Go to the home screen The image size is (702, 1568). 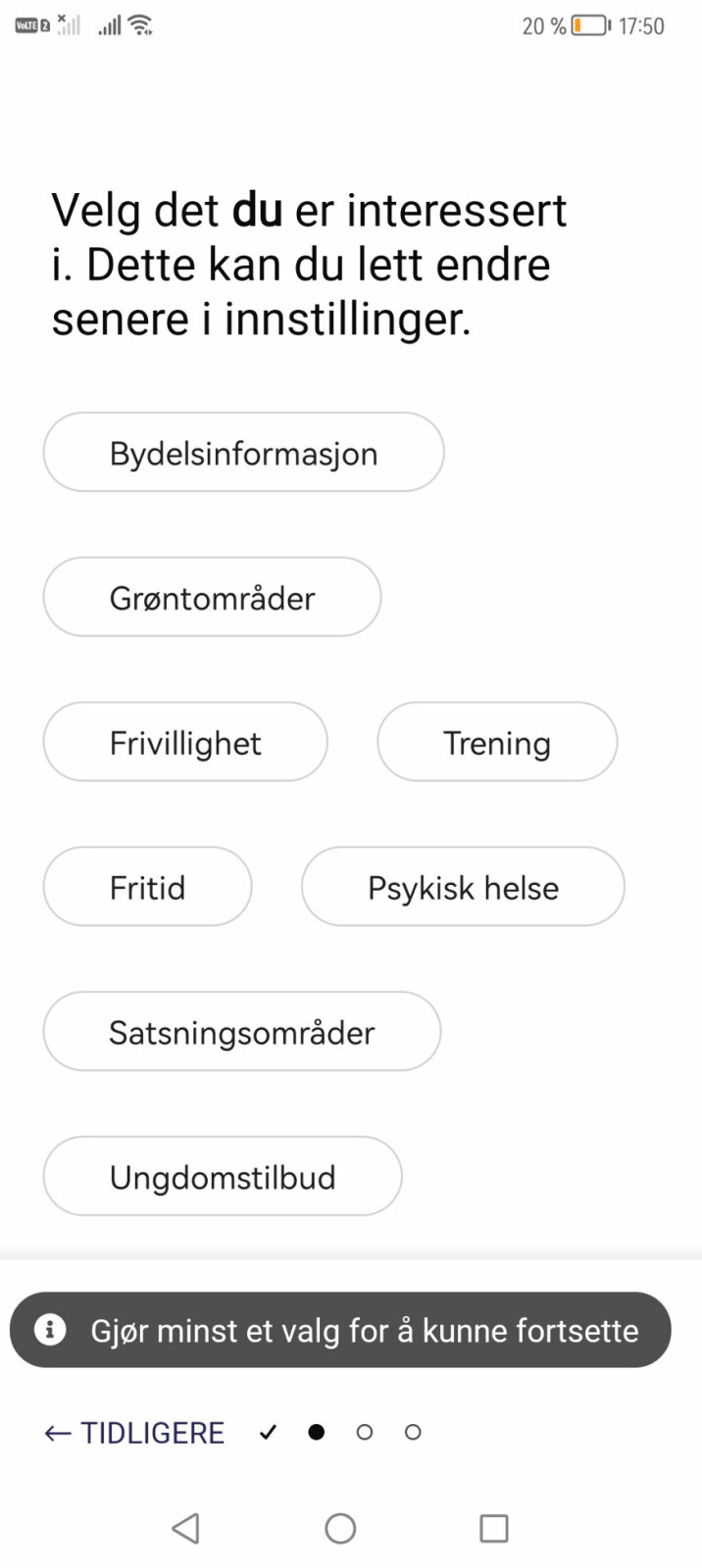pyautogui.click(x=340, y=1528)
